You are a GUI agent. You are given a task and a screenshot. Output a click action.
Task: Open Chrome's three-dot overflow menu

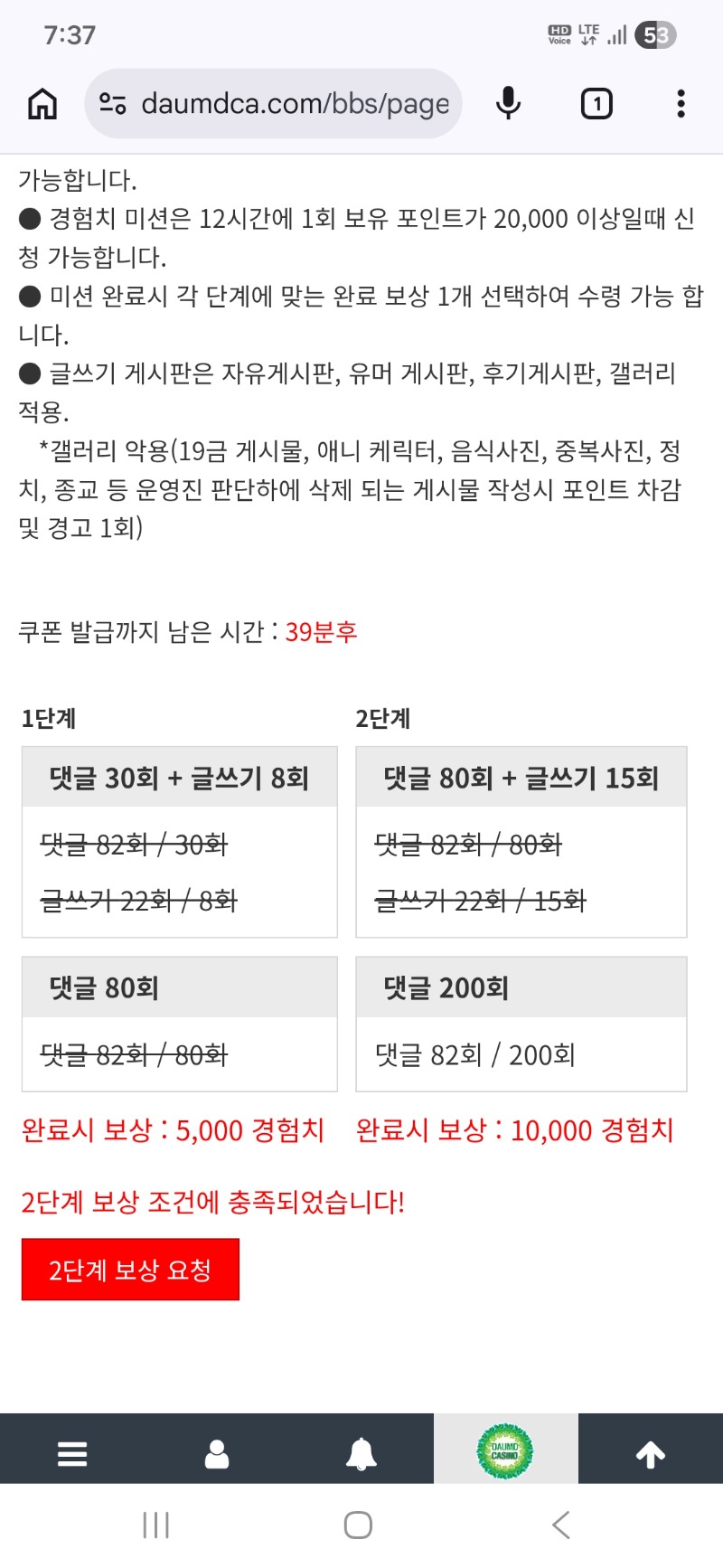click(x=681, y=104)
